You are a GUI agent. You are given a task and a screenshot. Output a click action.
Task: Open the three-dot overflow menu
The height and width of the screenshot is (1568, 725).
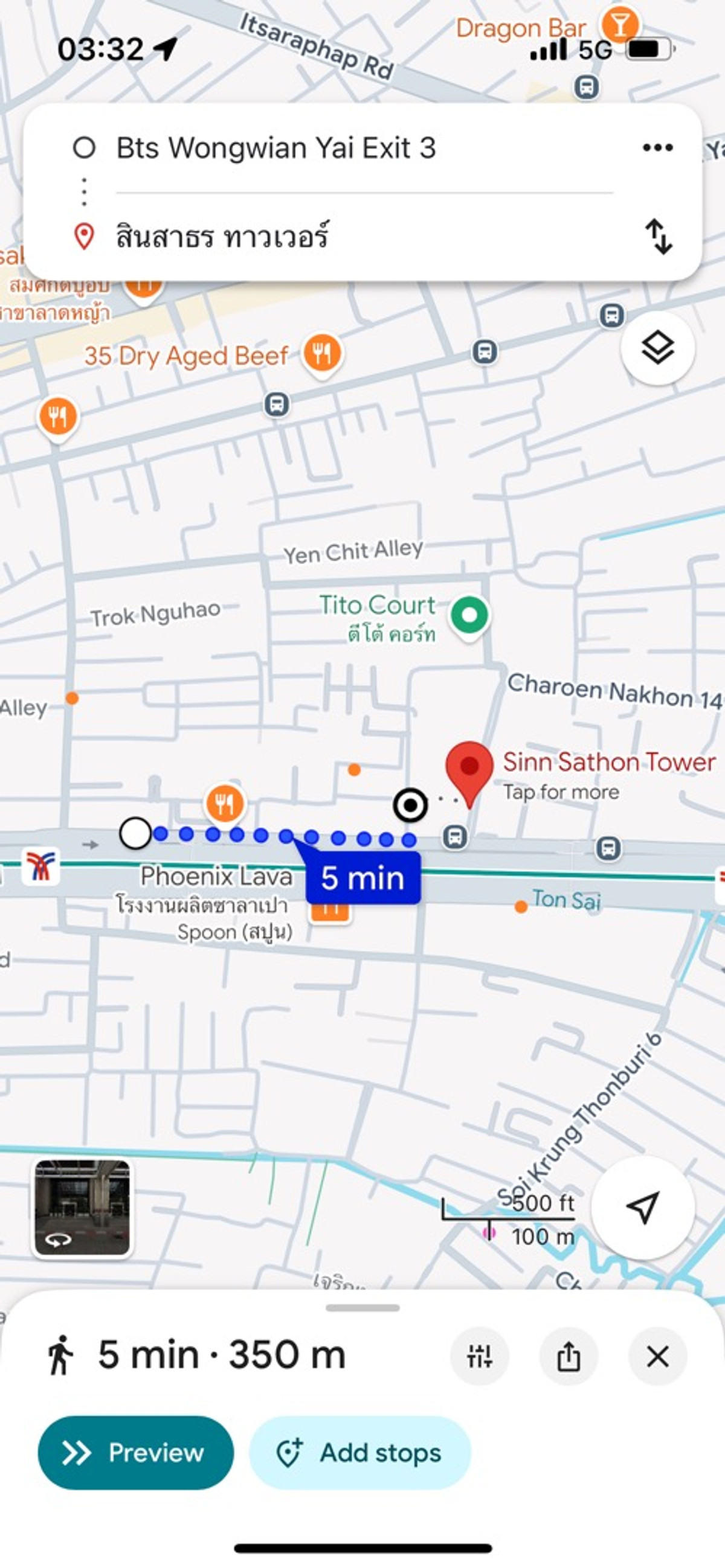pos(657,147)
